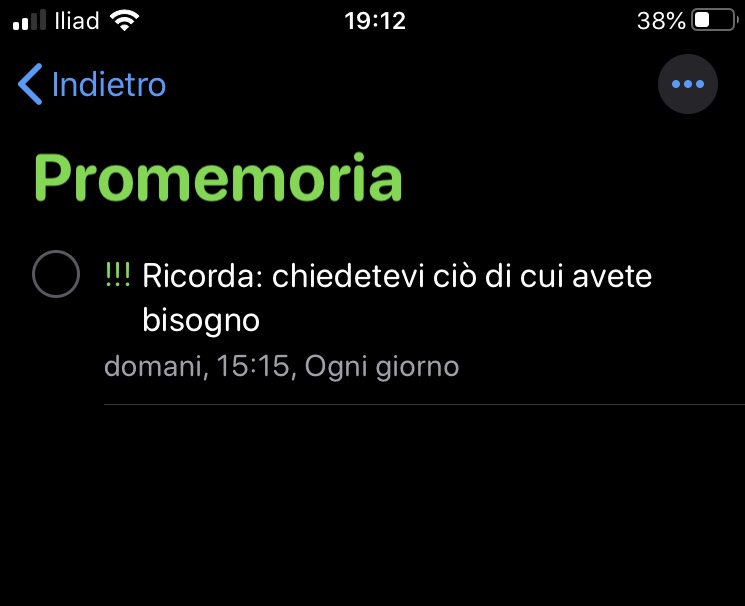
Task: Open the reminder "Ricorda: chiedetevi ciò di cui avete bisogno"
Action: click(397, 297)
